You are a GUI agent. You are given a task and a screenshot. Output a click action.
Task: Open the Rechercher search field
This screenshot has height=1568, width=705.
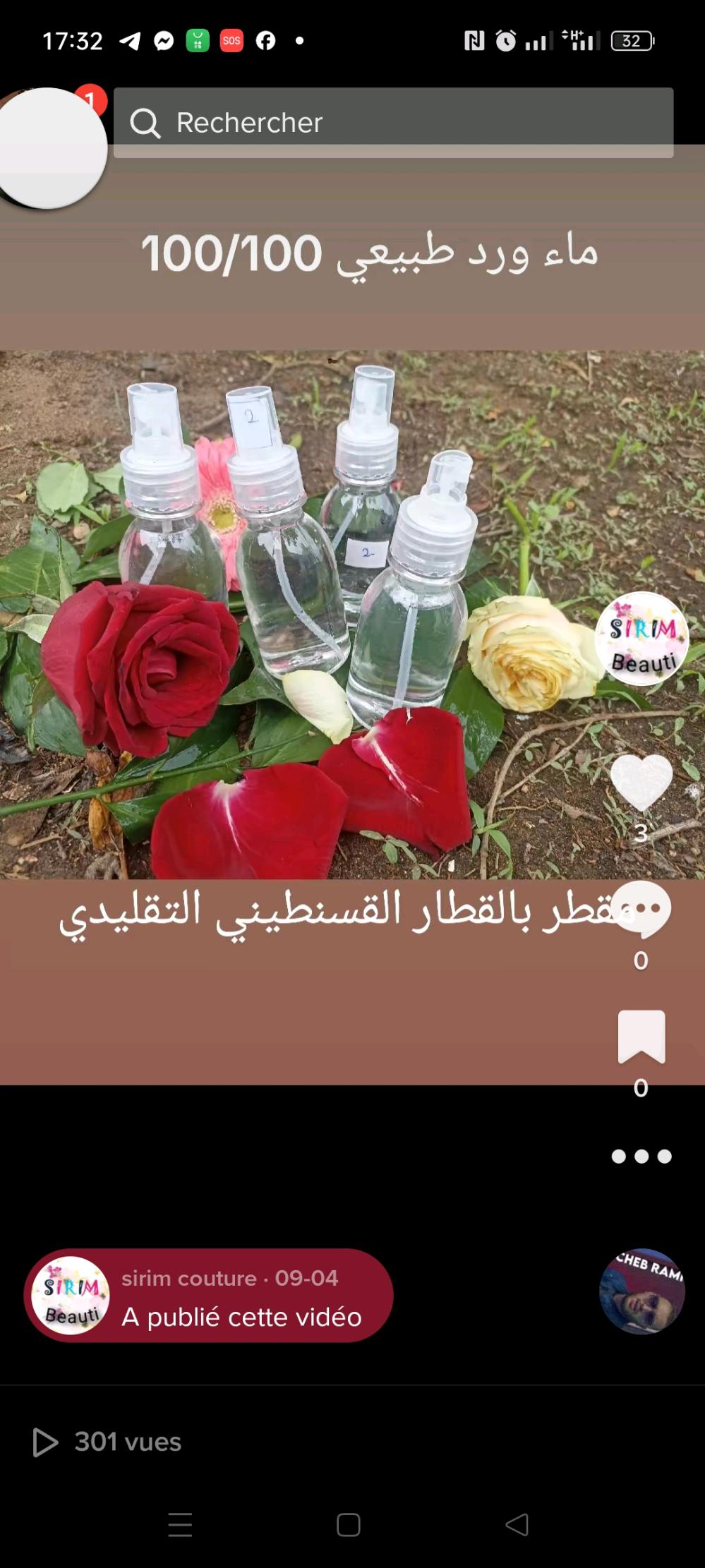click(x=393, y=122)
